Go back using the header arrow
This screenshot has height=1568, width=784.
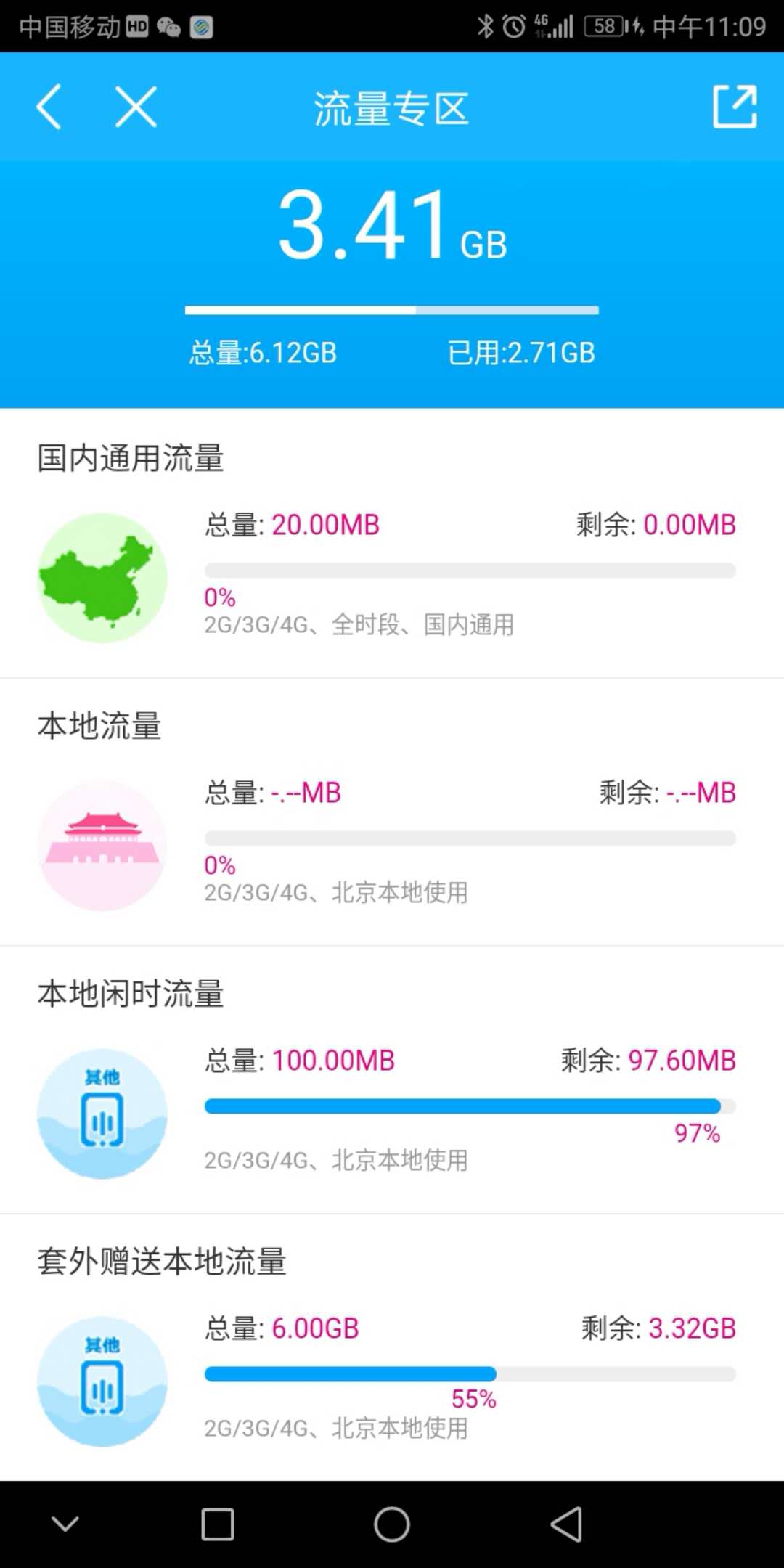(x=49, y=107)
